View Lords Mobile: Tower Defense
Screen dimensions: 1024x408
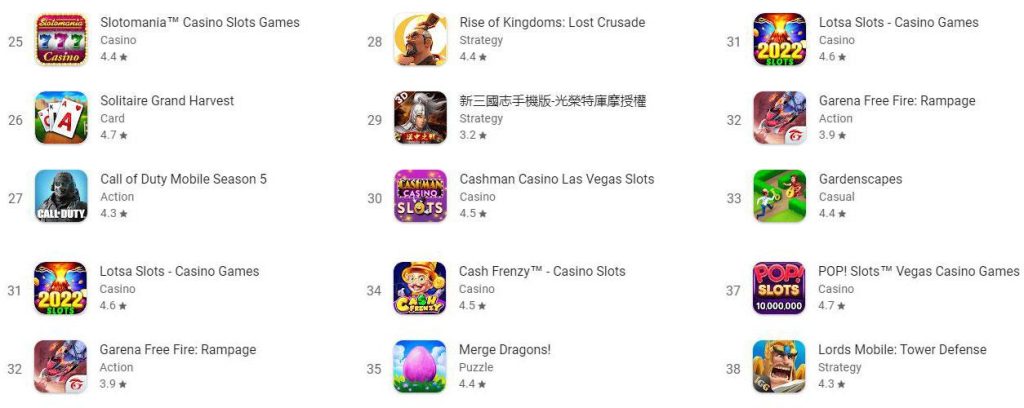pyautogui.click(x=902, y=350)
